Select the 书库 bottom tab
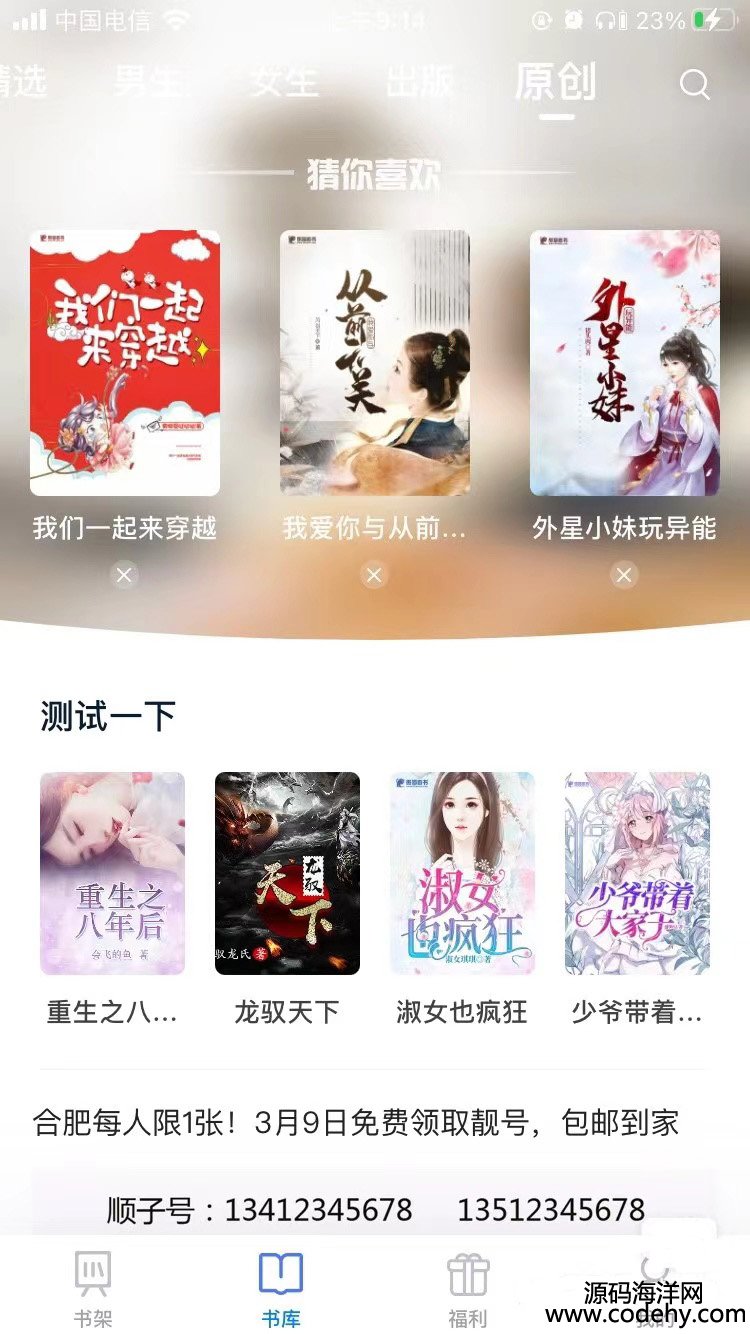Viewport: 750px width, 1334px height. (x=281, y=1288)
